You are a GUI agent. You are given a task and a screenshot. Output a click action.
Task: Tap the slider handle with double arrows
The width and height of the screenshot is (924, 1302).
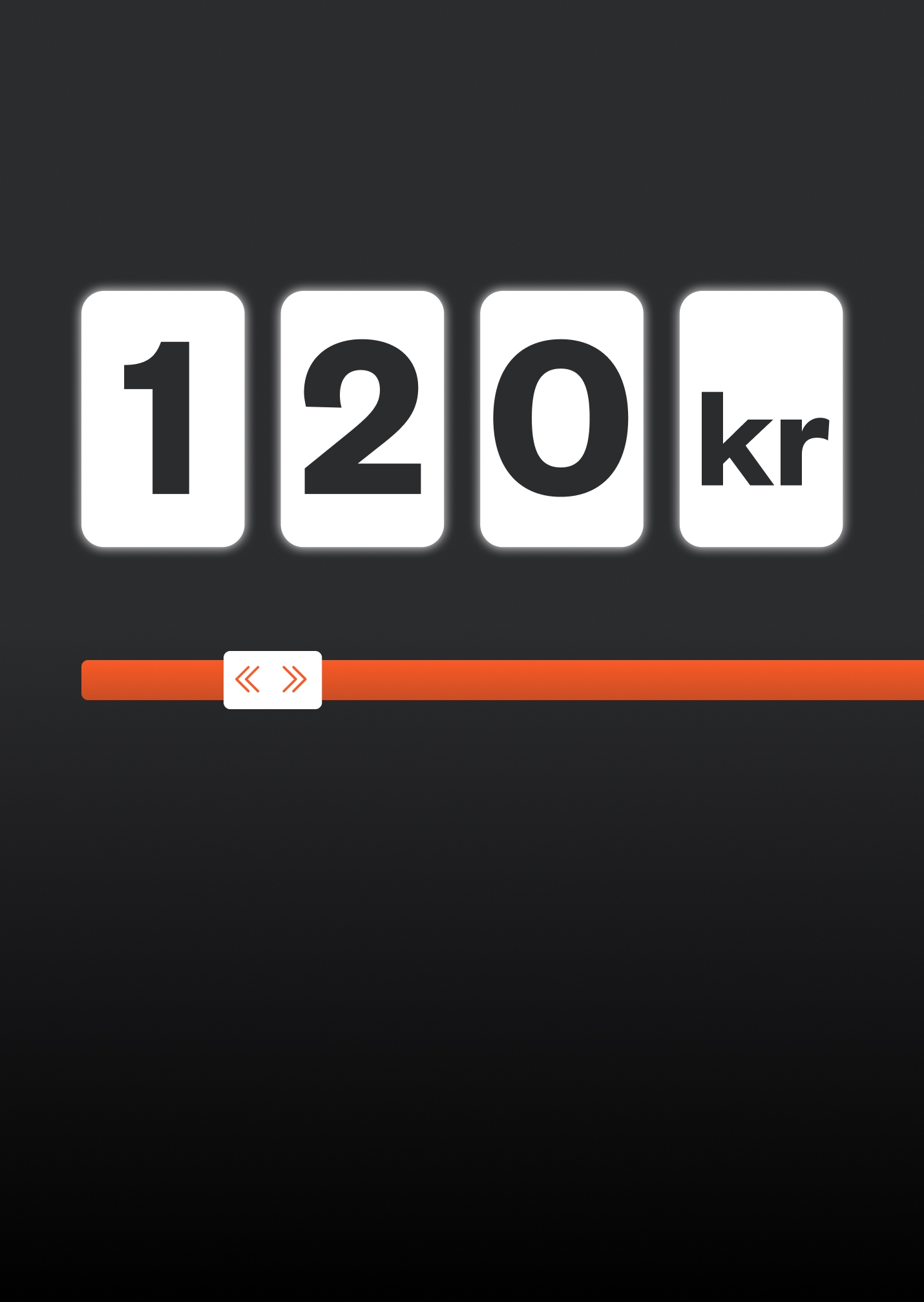(x=272, y=679)
